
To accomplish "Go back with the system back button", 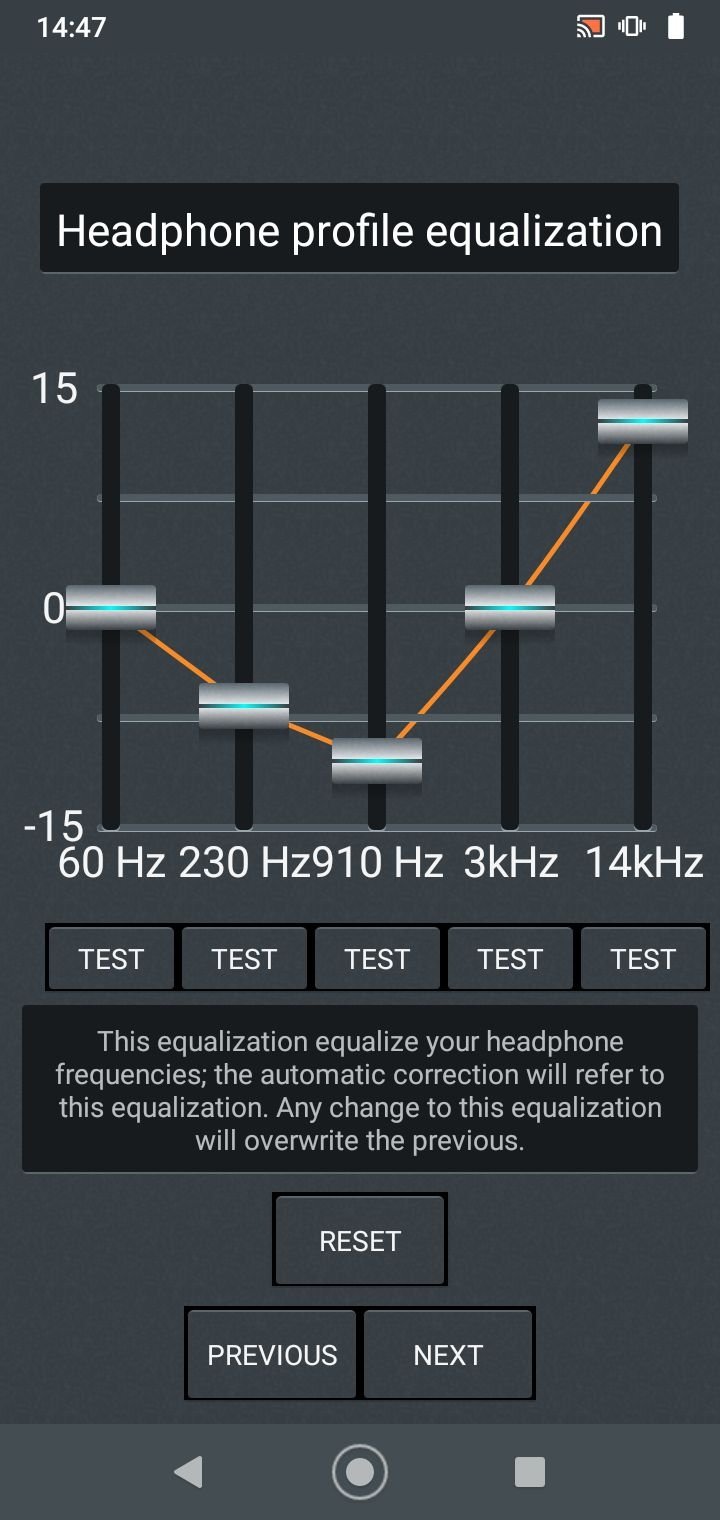I will click(188, 1471).
